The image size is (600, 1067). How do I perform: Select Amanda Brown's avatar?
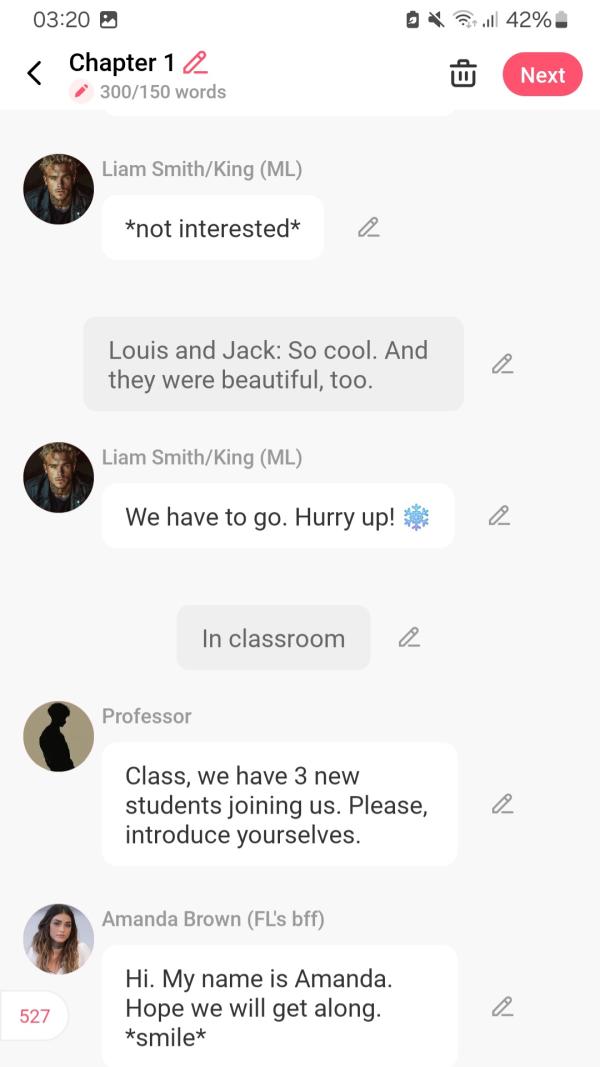click(x=58, y=939)
